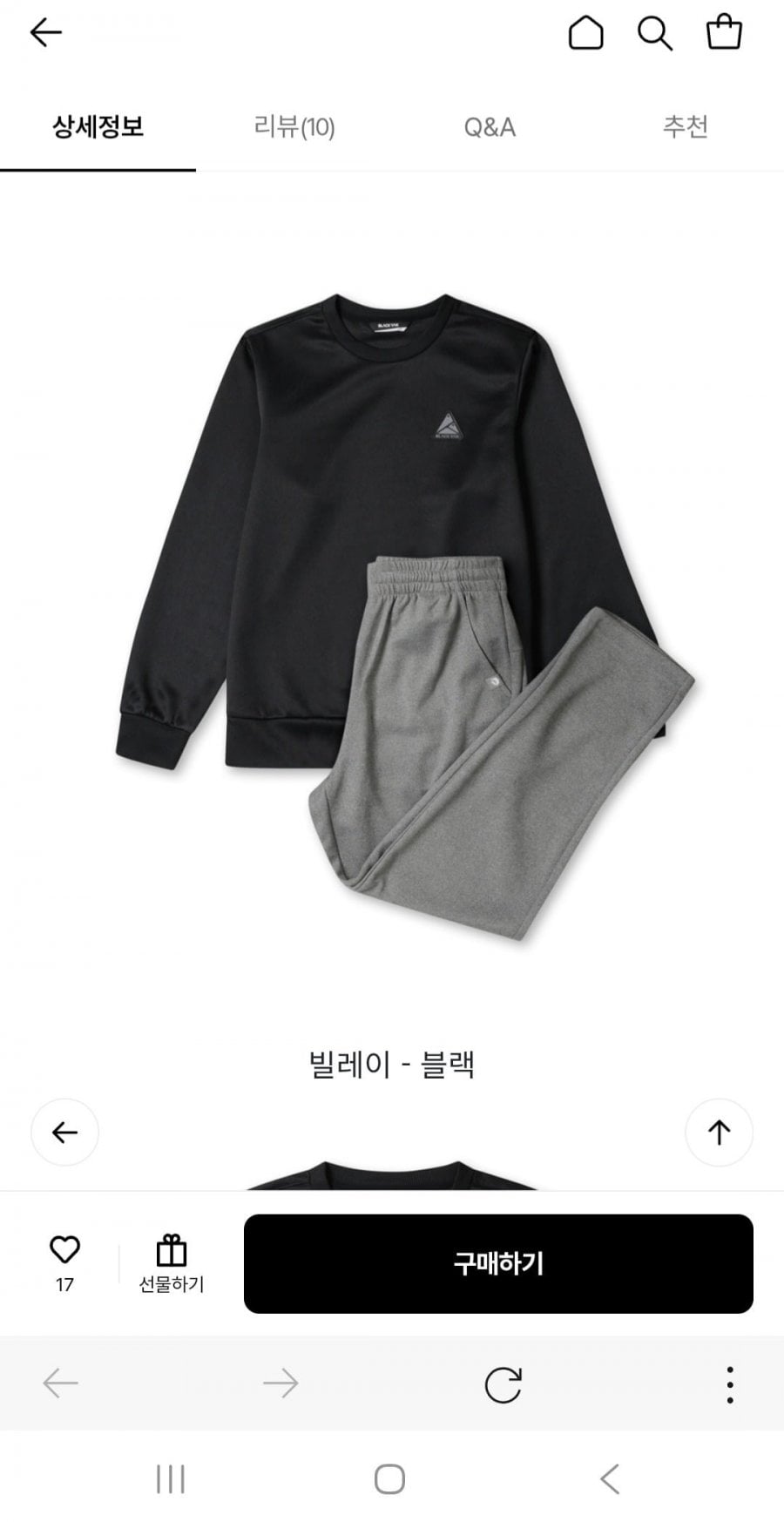The image size is (784, 1522).
Task: Go back using the top-left arrow
Action: 46,33
